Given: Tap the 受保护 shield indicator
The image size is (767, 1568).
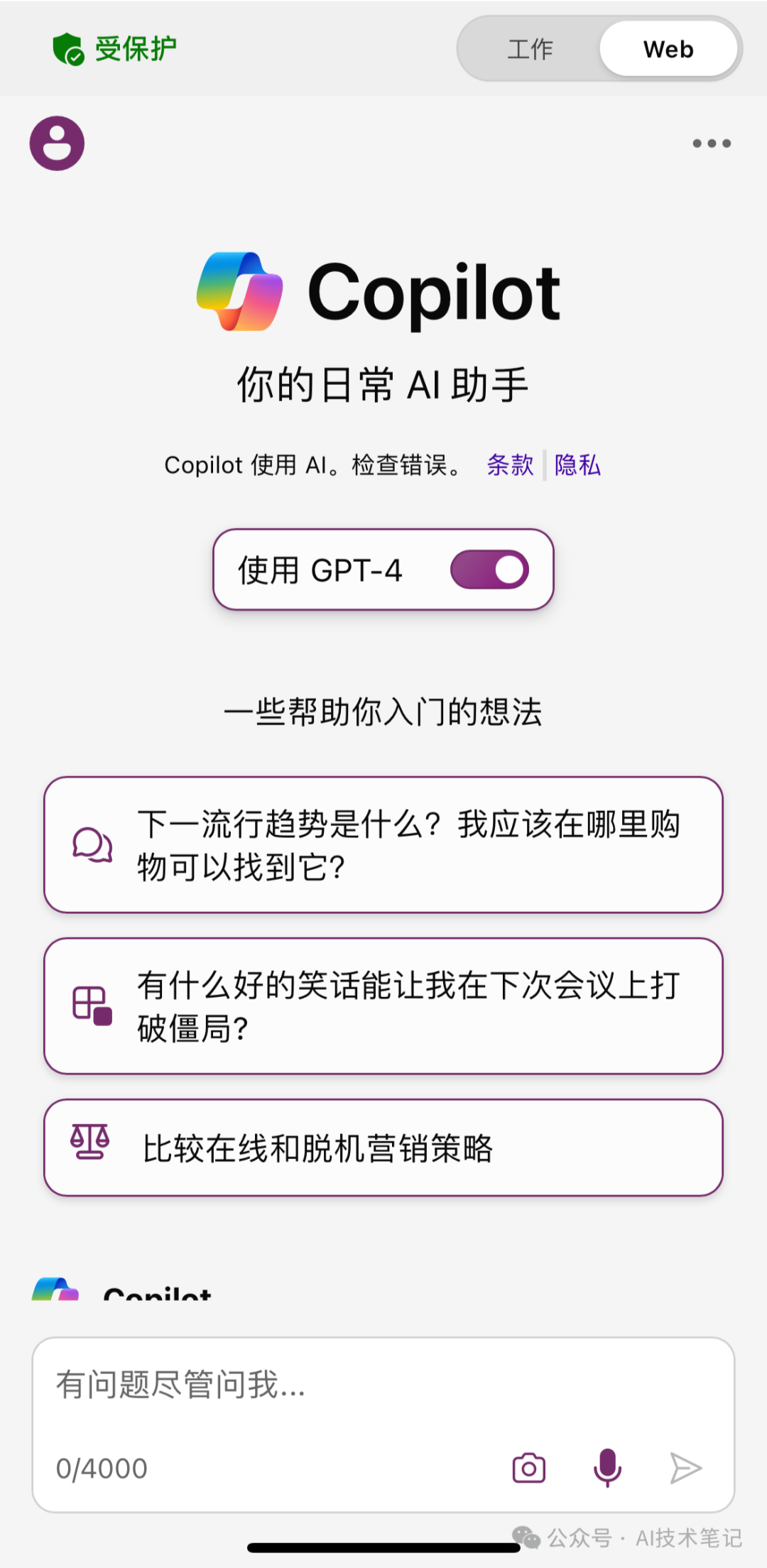Looking at the screenshot, I should (115, 49).
